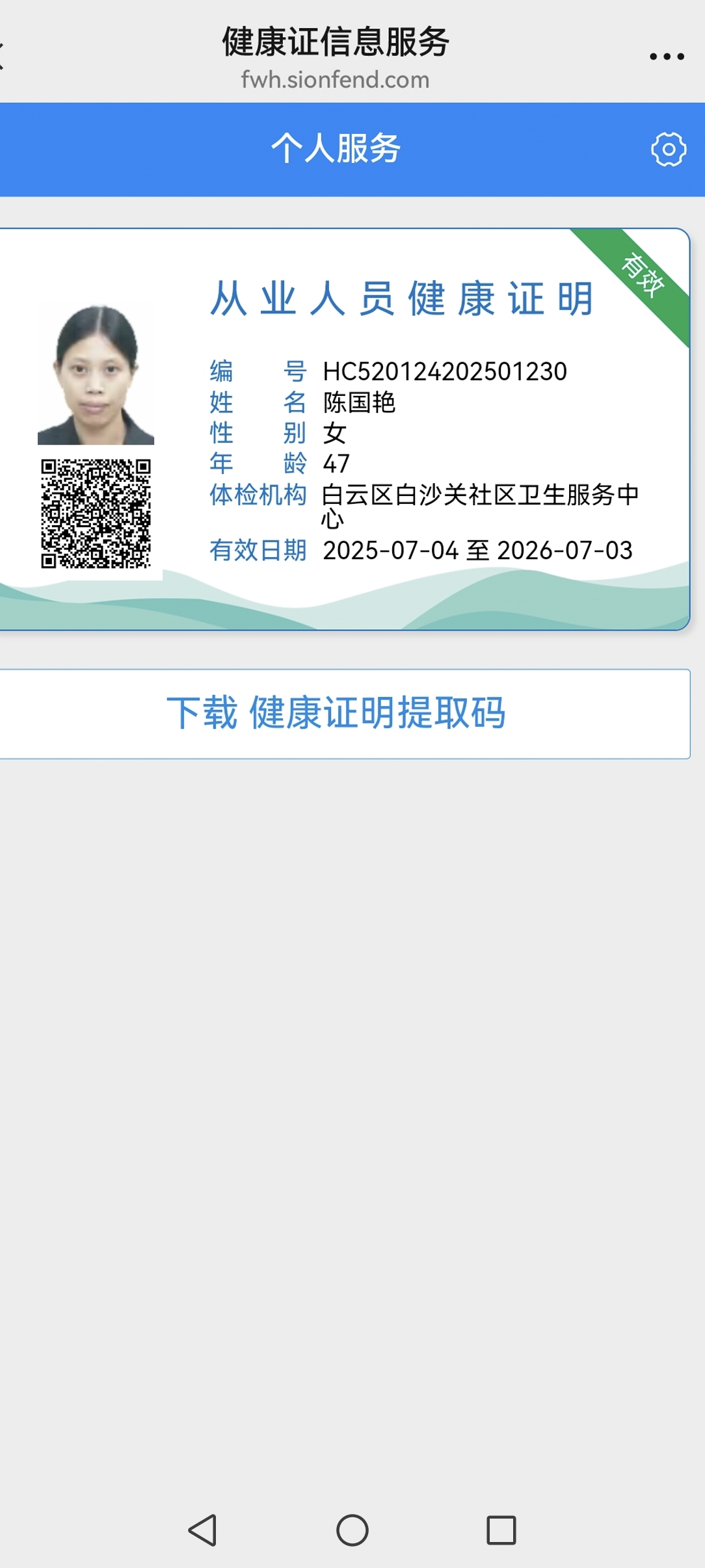Open the settings gear icon

point(668,150)
